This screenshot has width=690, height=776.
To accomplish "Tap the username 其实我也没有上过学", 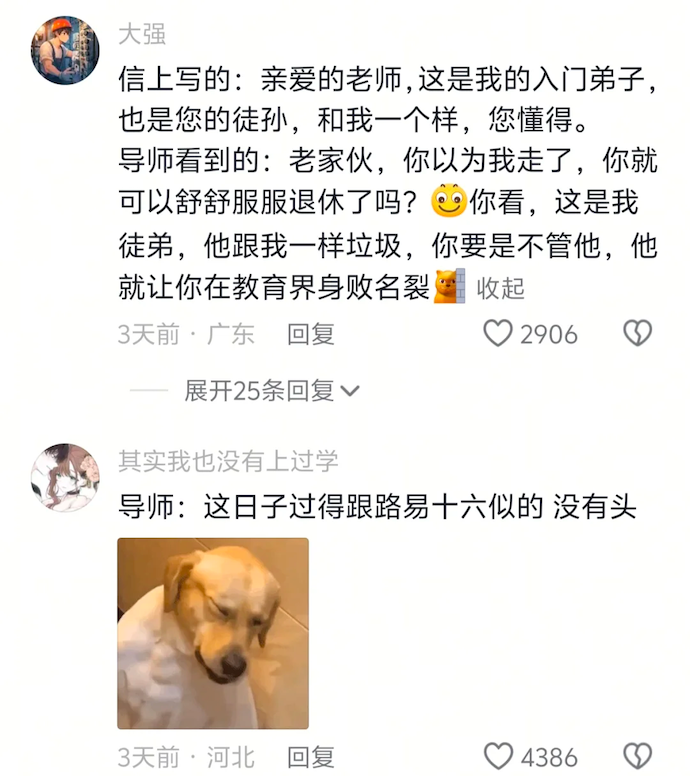I will coord(228,461).
